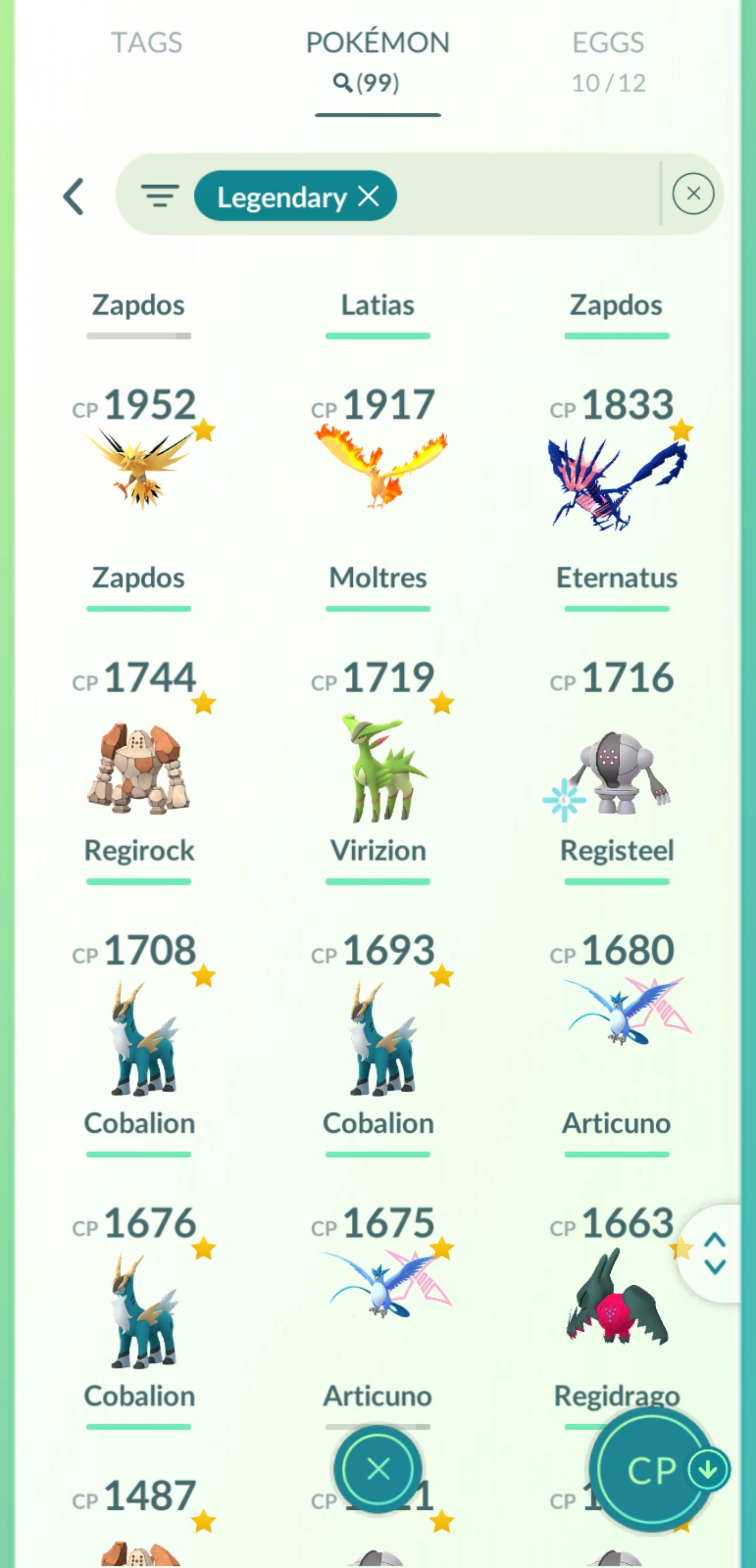Open Regirock with CP 1744

pos(139,767)
